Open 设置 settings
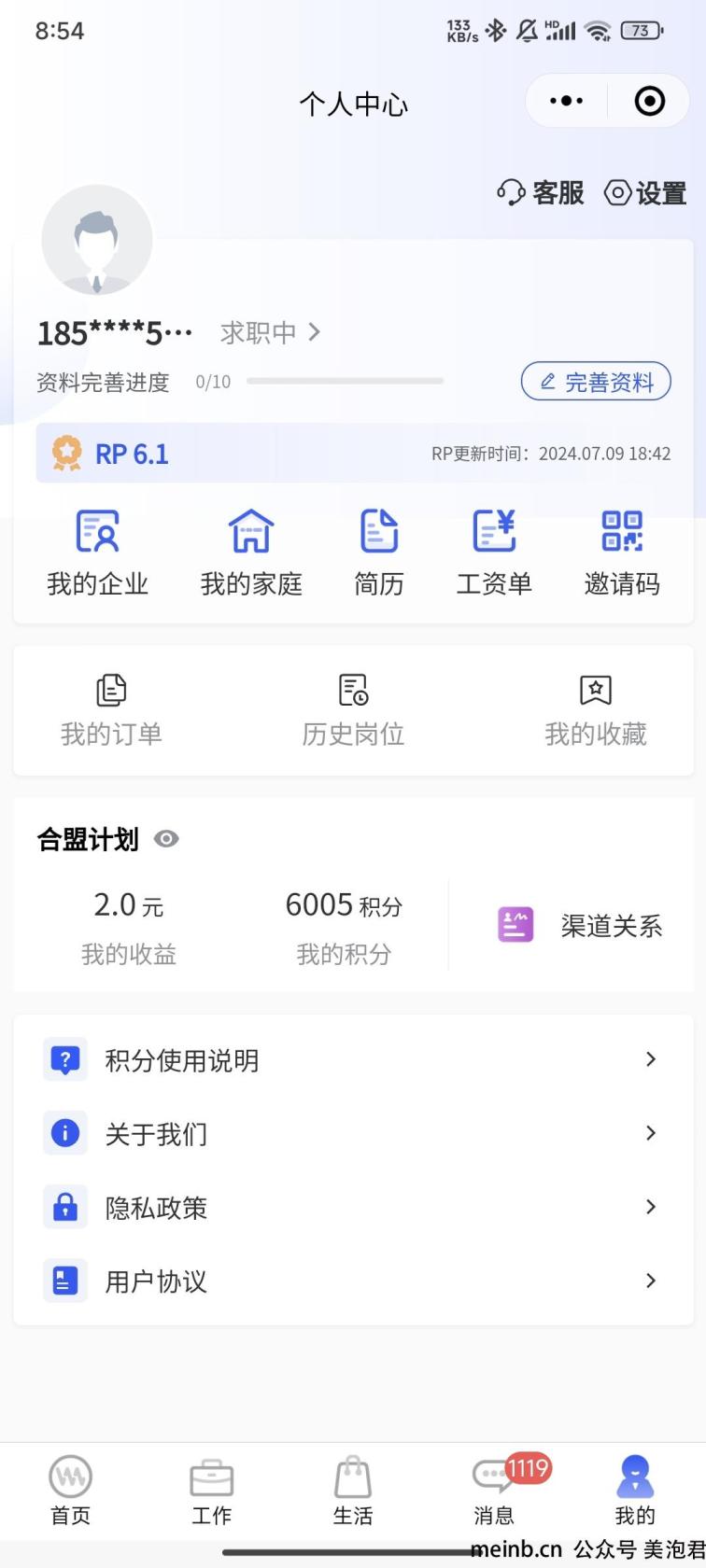Viewport: 706px width, 1568px height. pos(645,193)
